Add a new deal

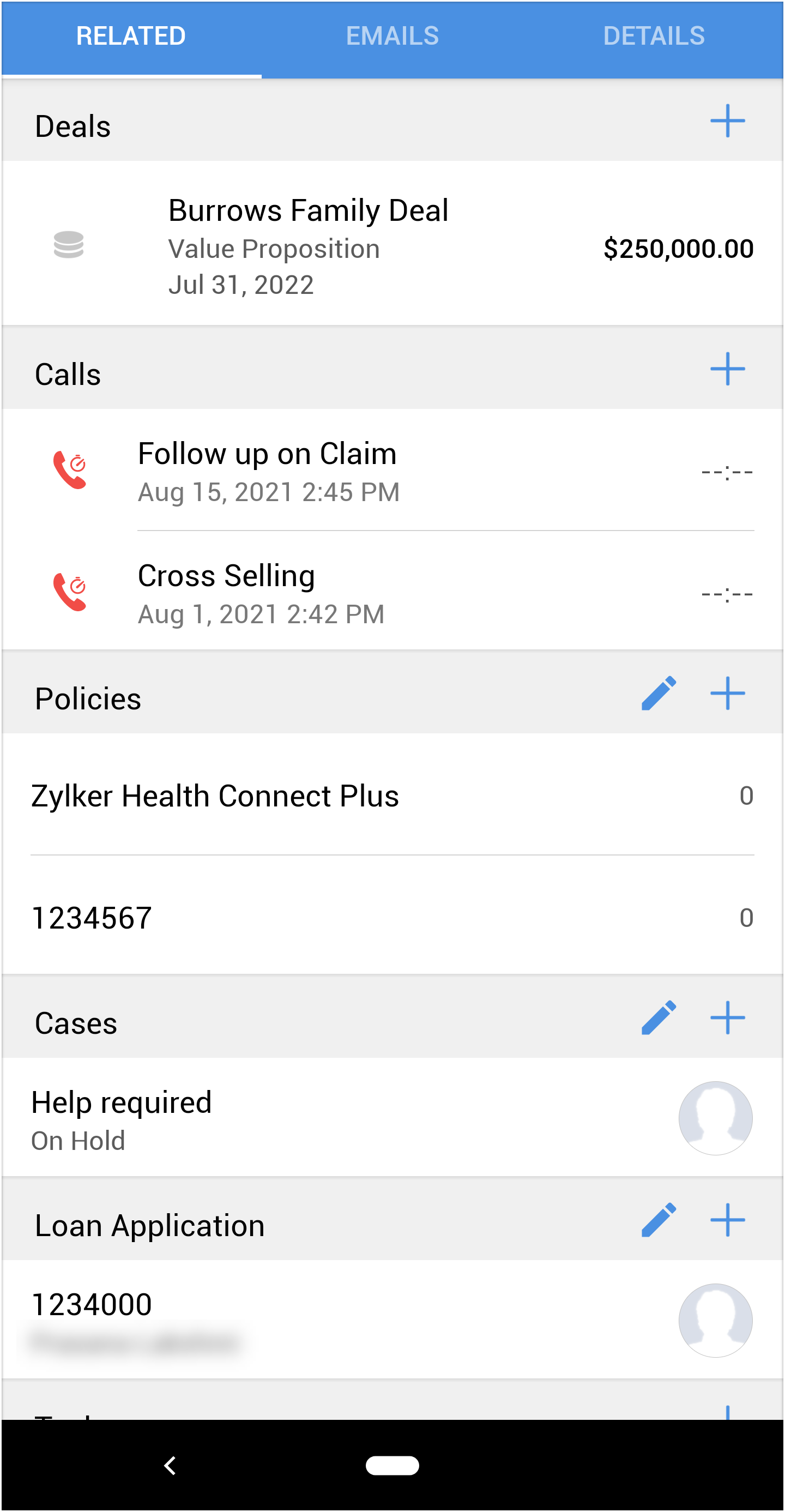pos(727,121)
